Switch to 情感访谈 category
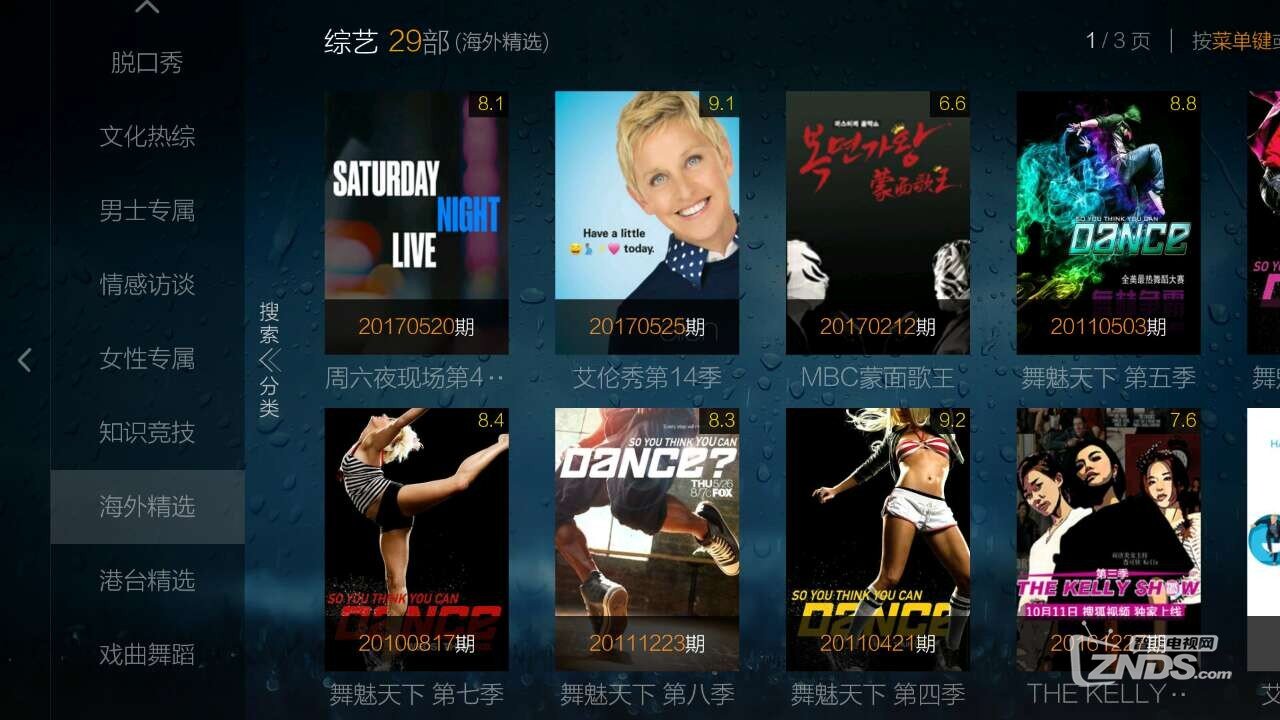1280x720 pixels. (x=147, y=285)
